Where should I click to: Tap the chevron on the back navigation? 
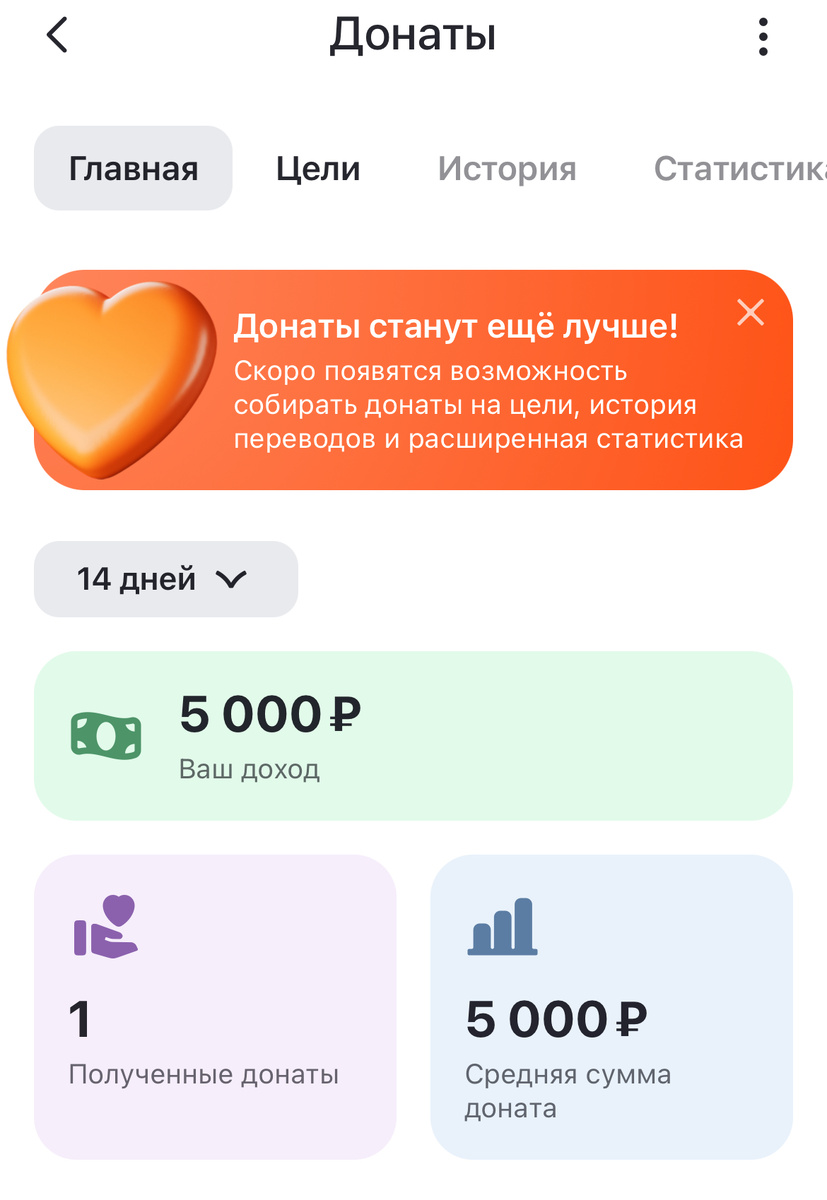(x=57, y=35)
